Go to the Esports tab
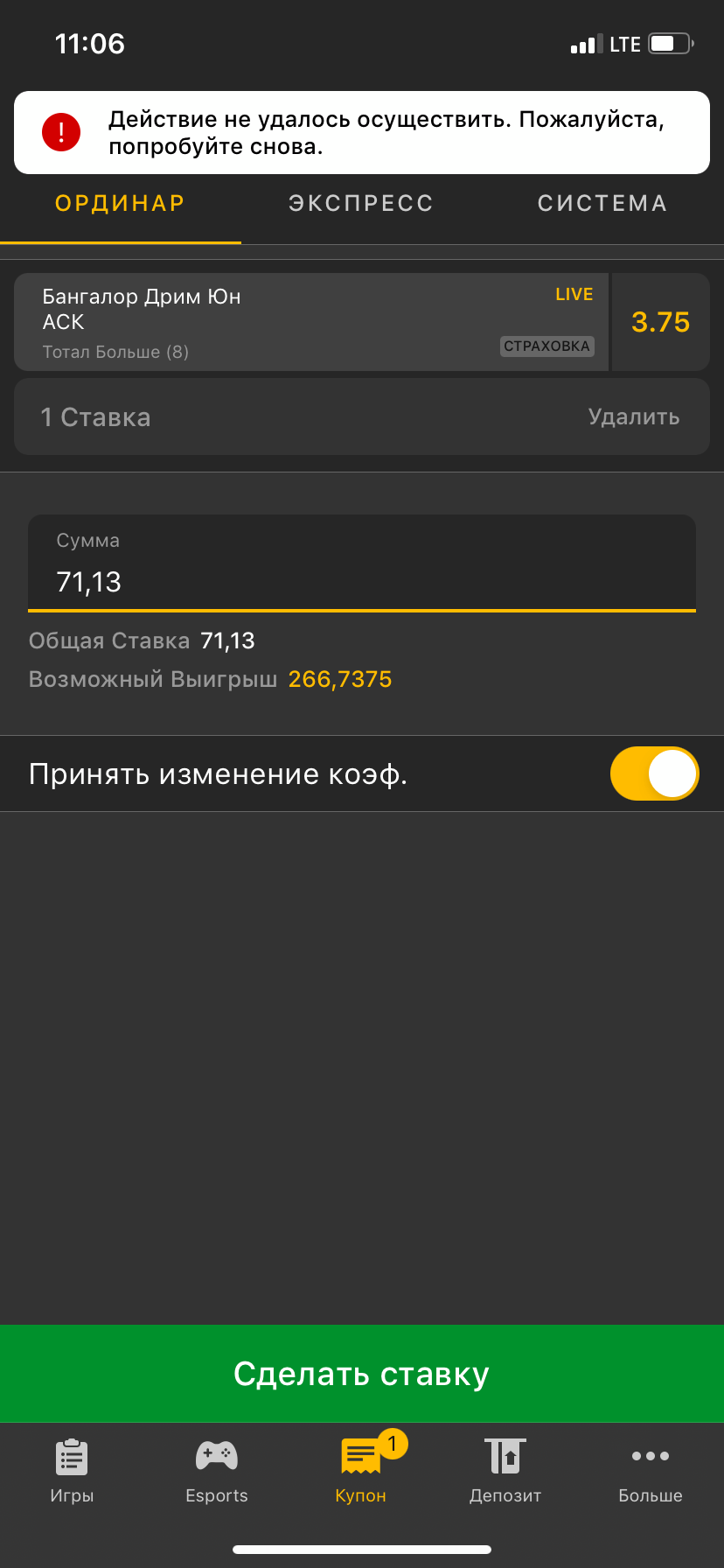The height and width of the screenshot is (1568, 724). coord(217,1471)
